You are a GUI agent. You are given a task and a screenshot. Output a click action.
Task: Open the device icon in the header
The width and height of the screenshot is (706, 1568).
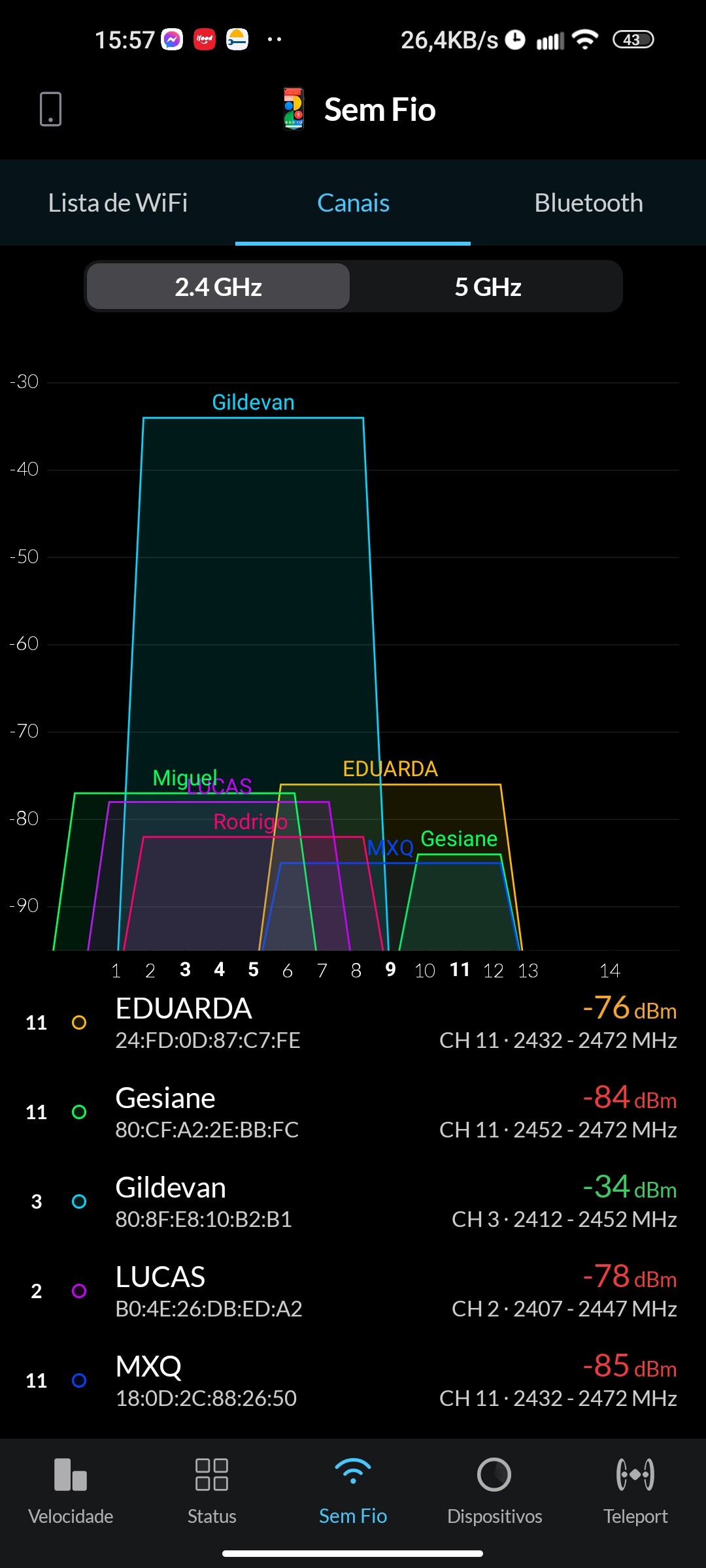(x=50, y=108)
